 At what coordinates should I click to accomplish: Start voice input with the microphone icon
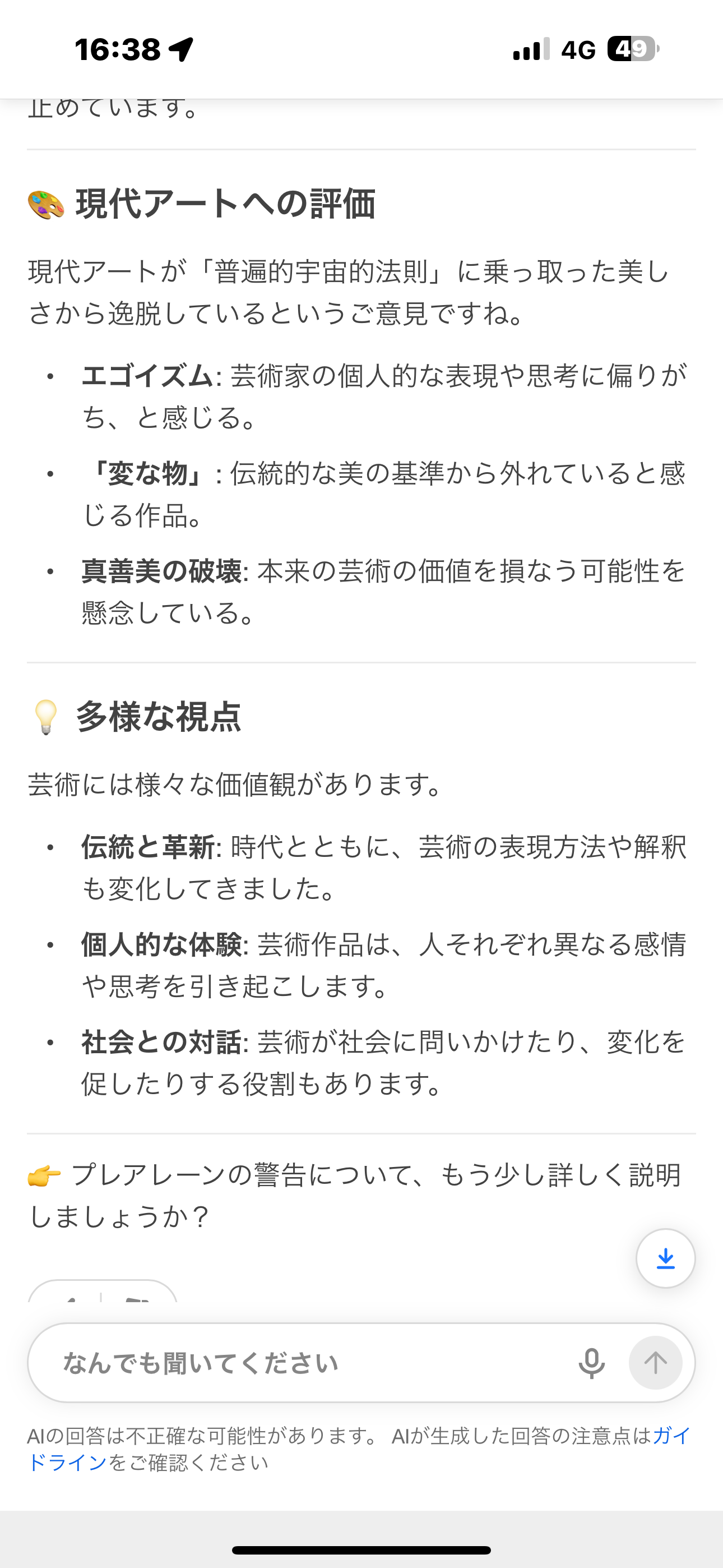(x=591, y=1363)
